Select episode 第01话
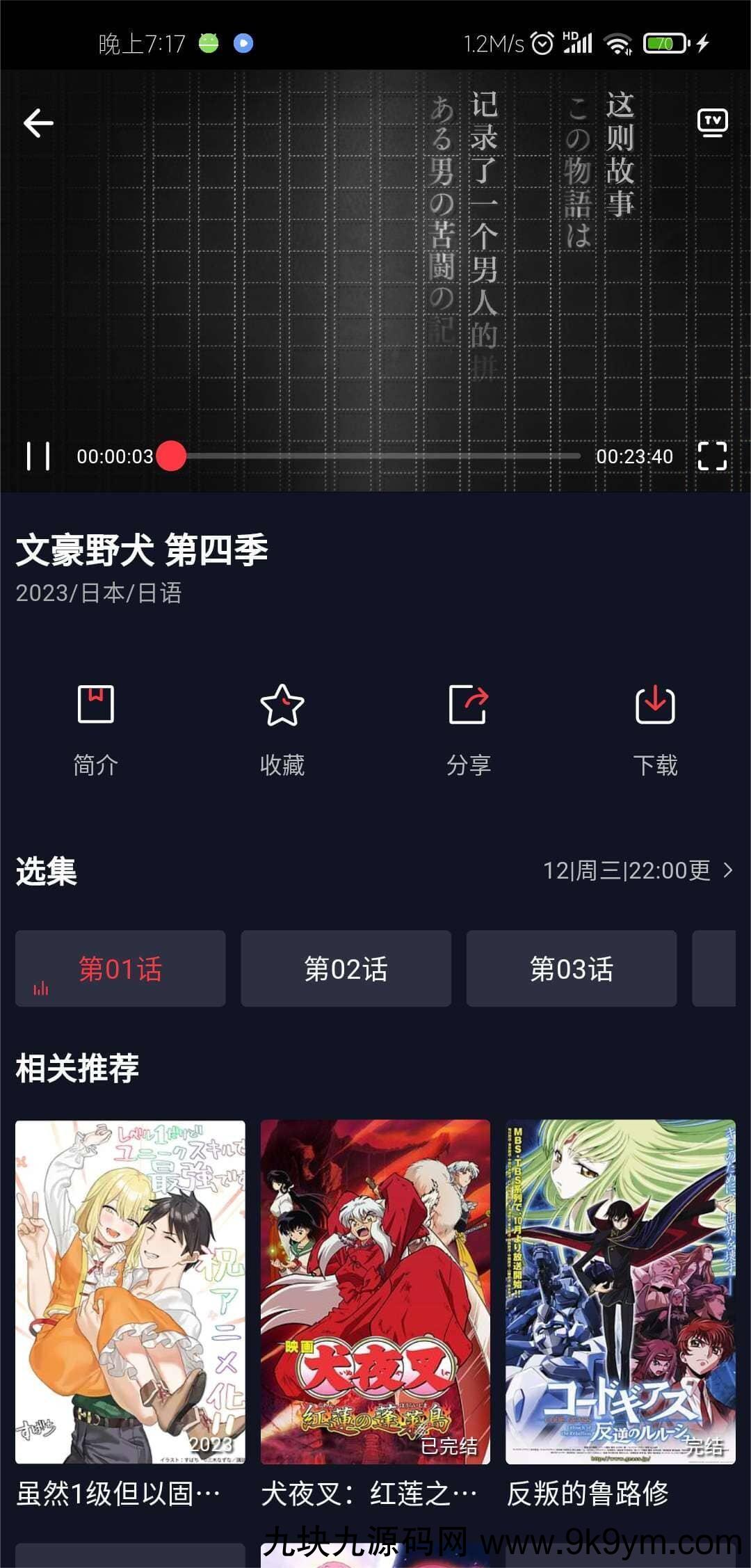The width and height of the screenshot is (751, 1568). tap(120, 968)
